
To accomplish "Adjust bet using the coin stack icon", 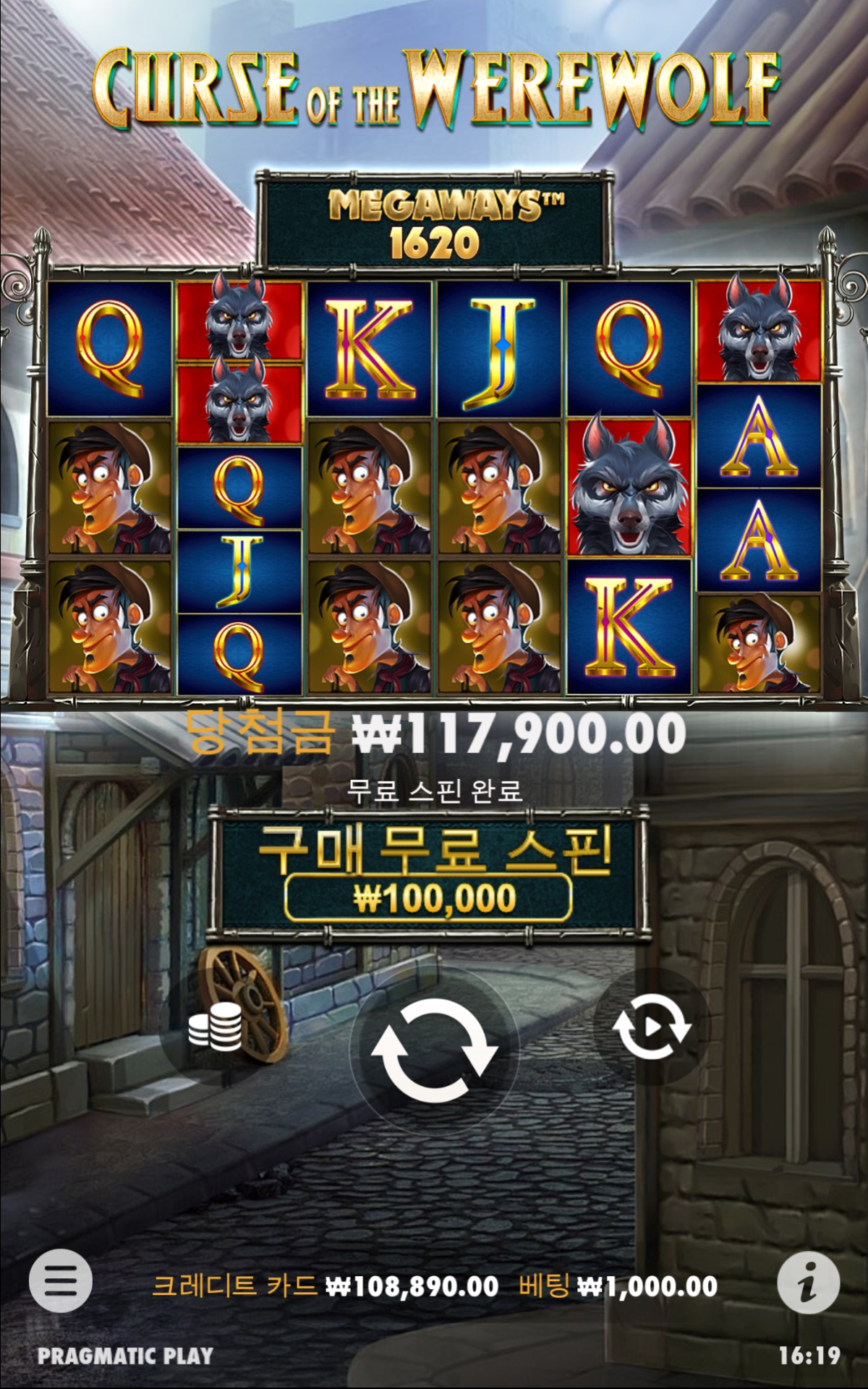I will (216, 1027).
